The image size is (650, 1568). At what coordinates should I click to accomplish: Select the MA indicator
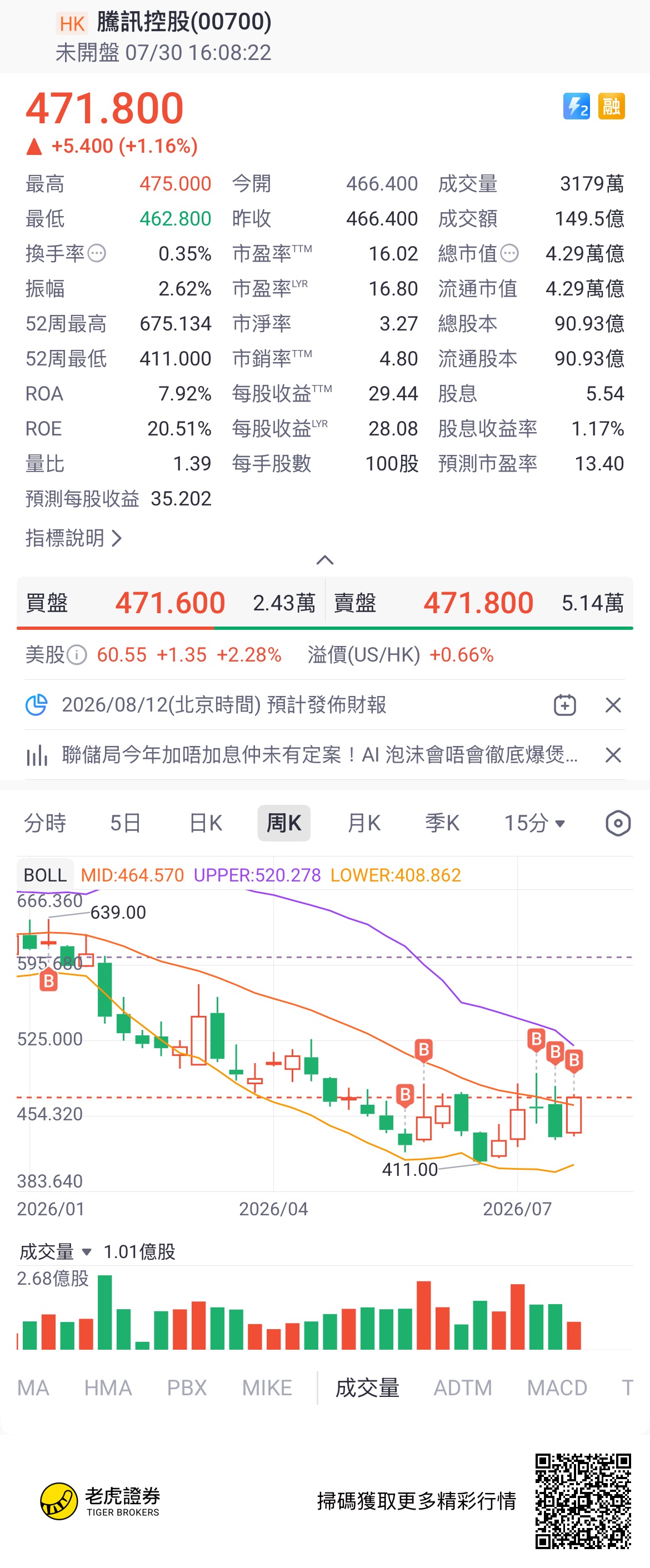(x=33, y=1387)
